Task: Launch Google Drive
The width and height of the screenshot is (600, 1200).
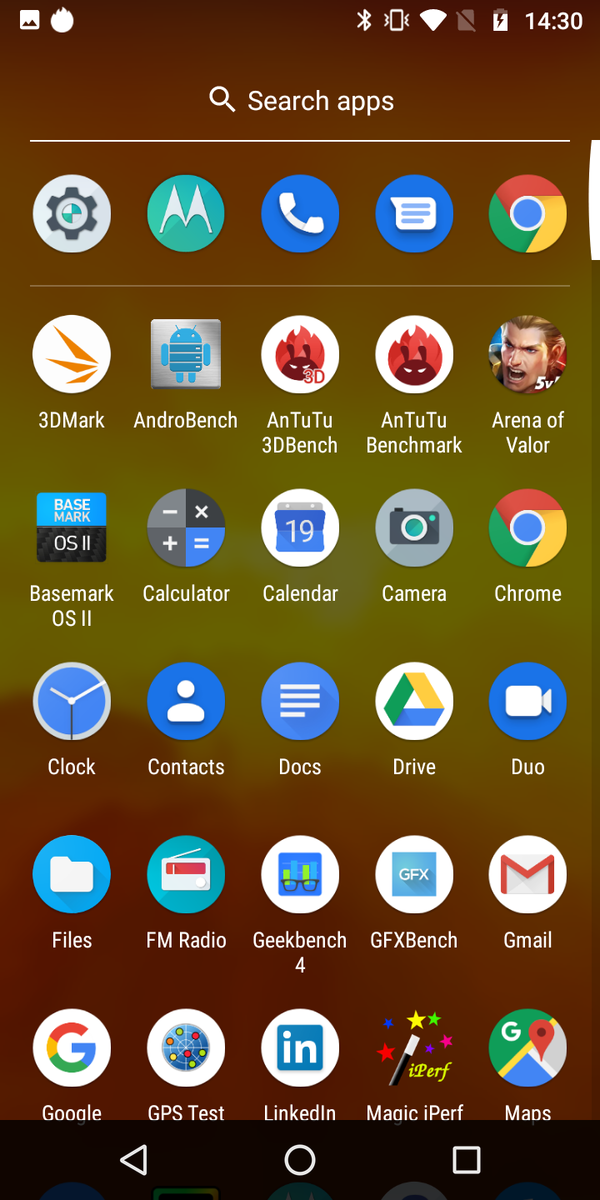Action: pyautogui.click(x=414, y=701)
